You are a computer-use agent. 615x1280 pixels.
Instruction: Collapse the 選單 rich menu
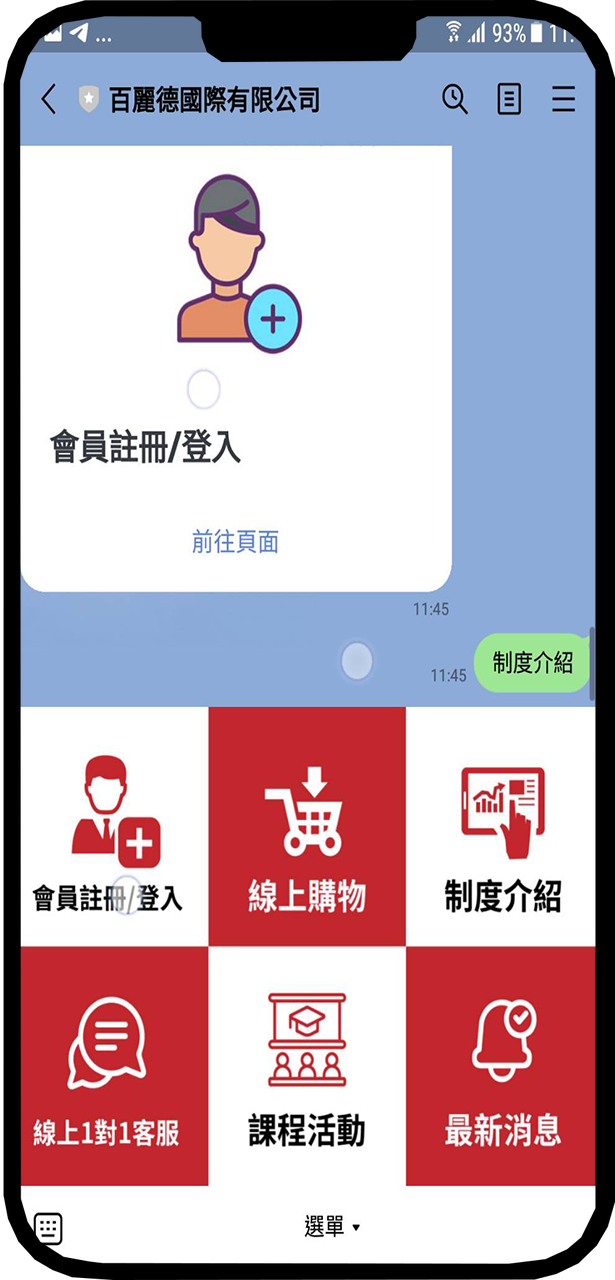[x=331, y=1227]
